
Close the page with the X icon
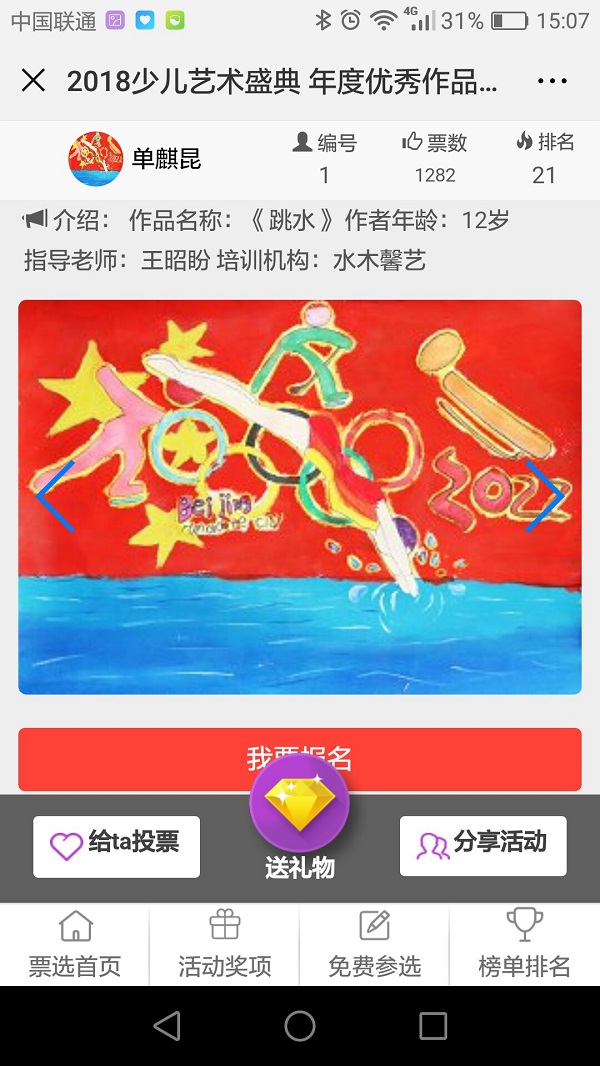click(33, 81)
